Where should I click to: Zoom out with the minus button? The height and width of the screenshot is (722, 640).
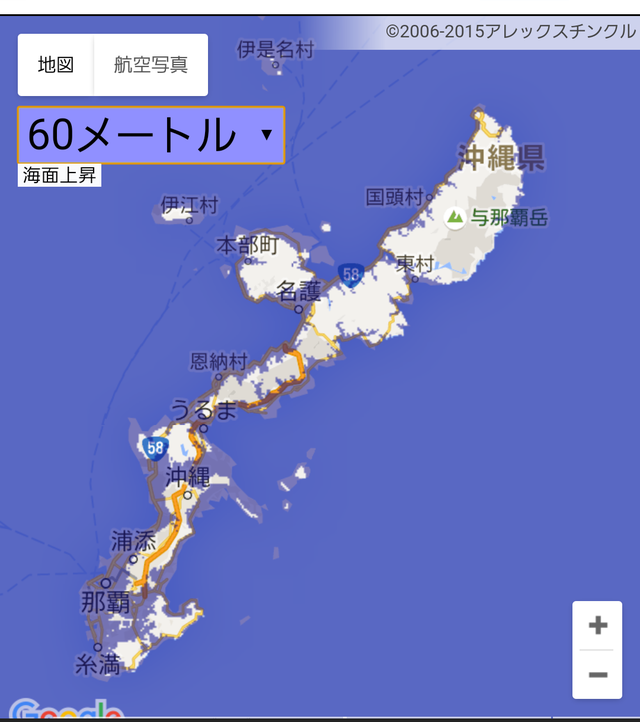598,674
